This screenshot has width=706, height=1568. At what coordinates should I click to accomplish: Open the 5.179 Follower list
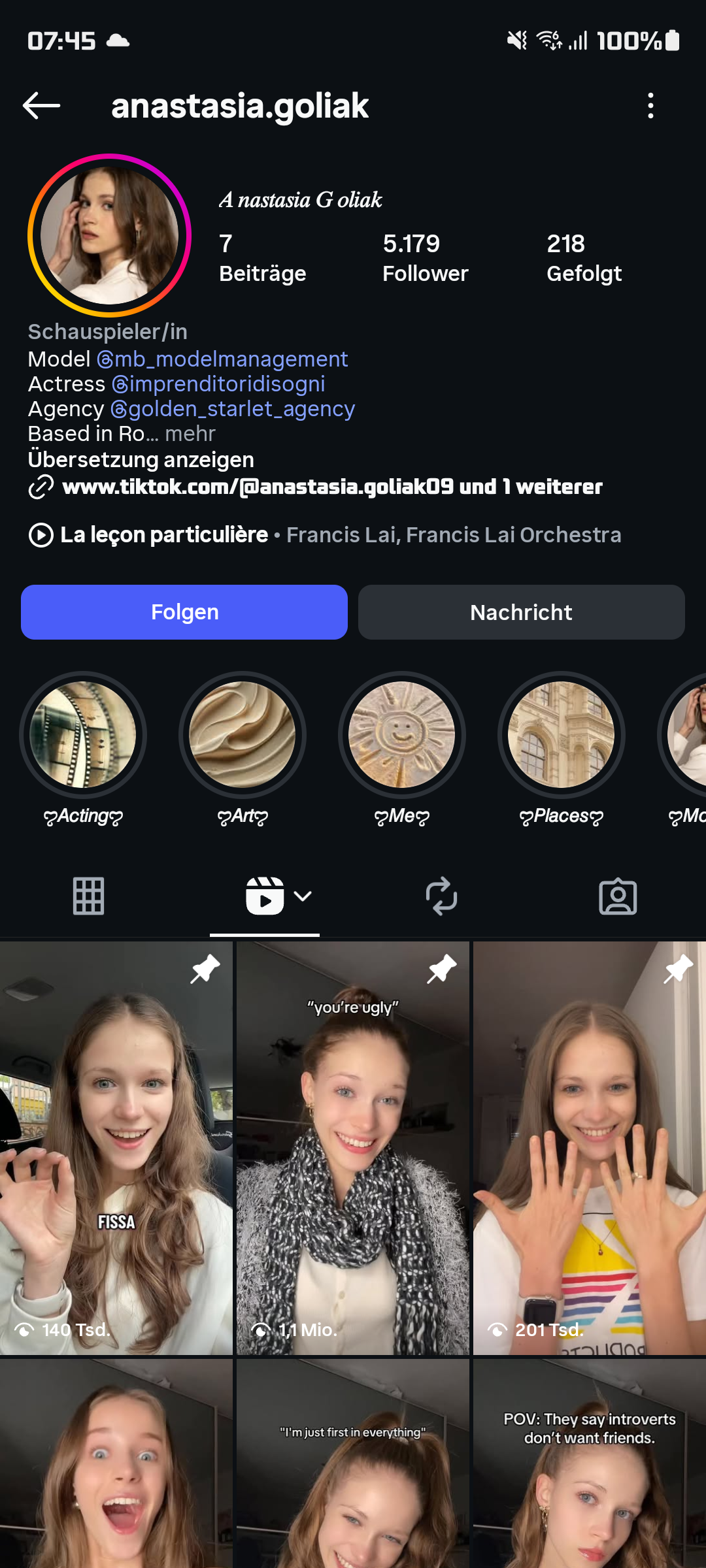coord(425,258)
